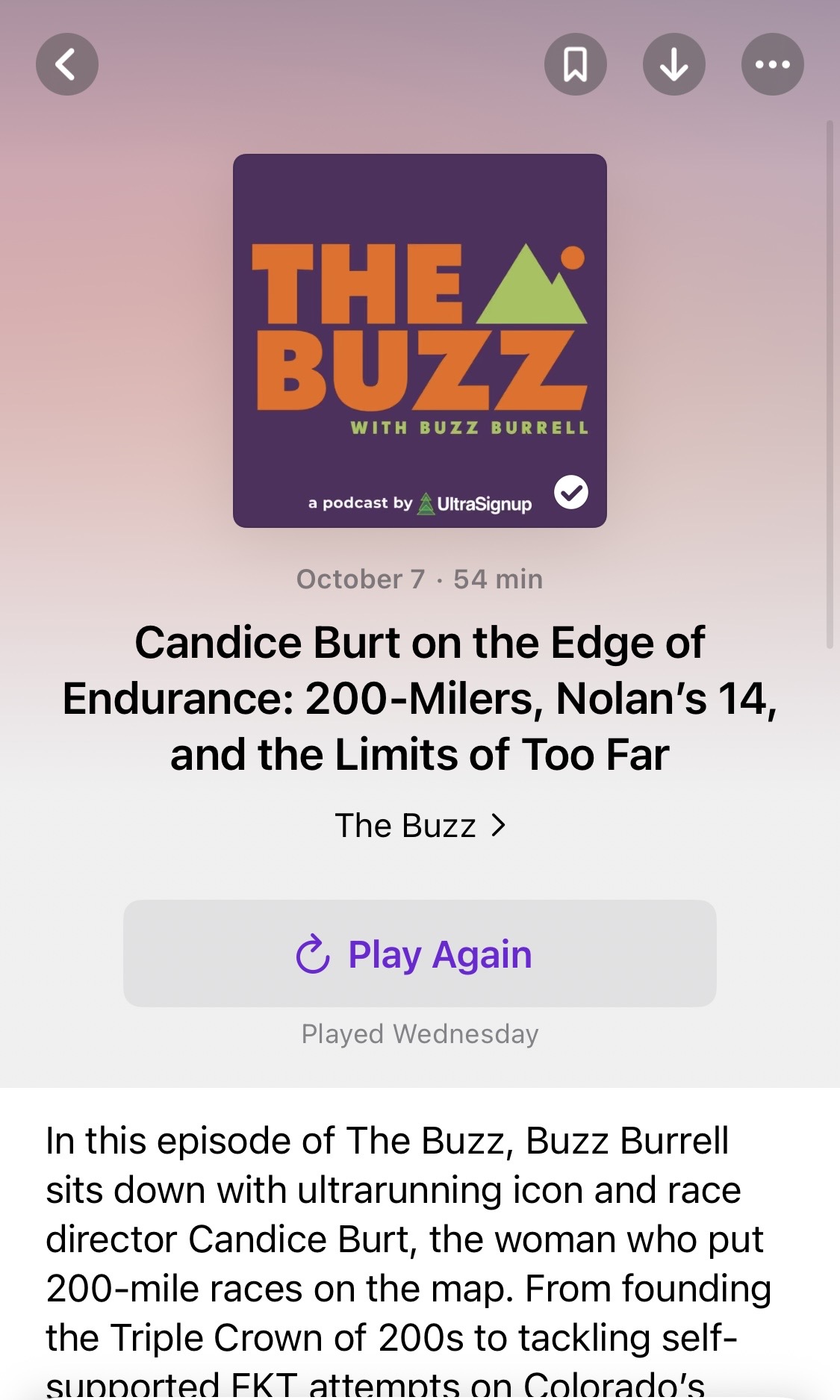840x1400 pixels.
Task: Tap Play Again to replay the episode
Action: (x=420, y=953)
